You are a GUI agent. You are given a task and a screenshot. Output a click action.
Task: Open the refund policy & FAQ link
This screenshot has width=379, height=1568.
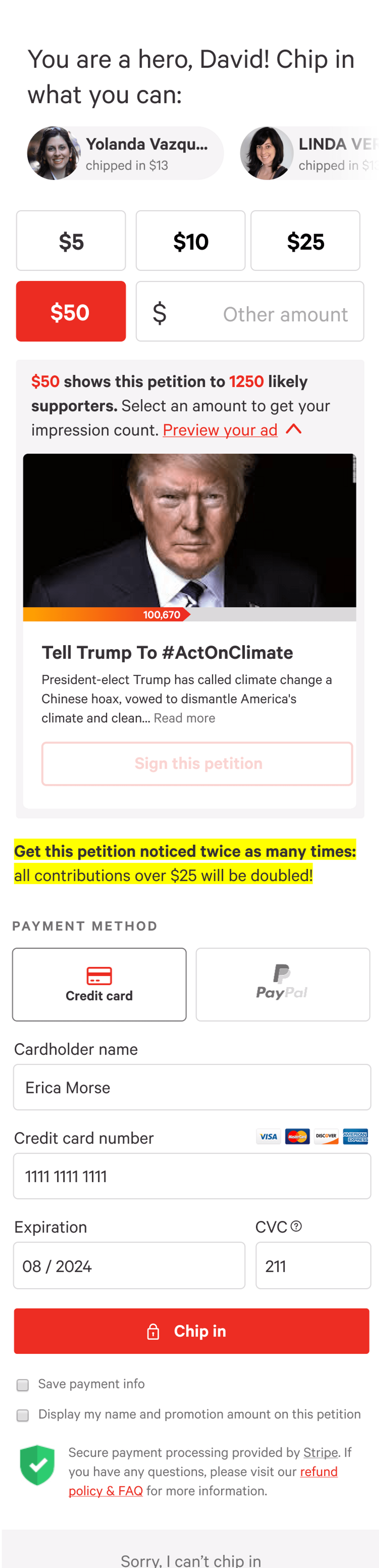(105, 1491)
